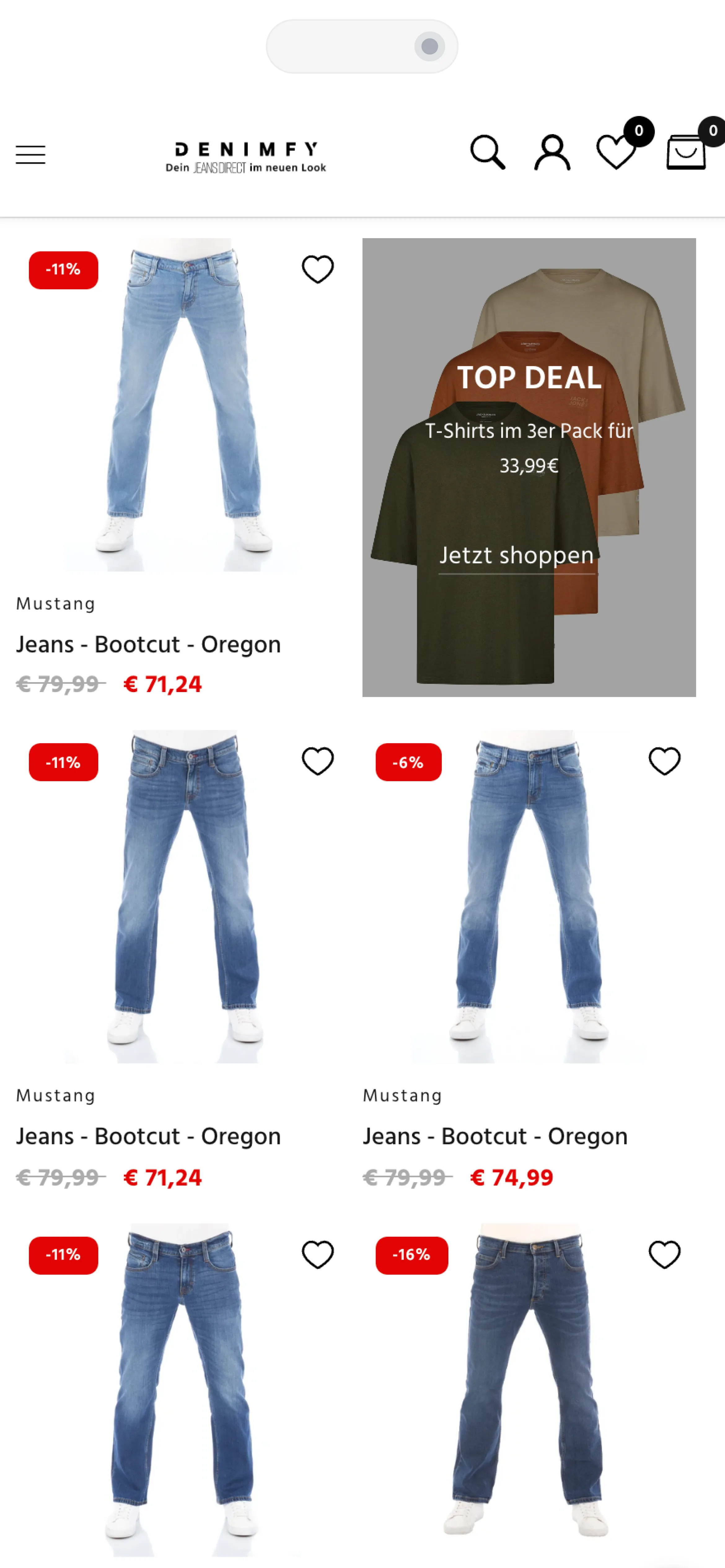Open the shopping bag
This screenshot has height=1568, width=725.
tap(686, 151)
